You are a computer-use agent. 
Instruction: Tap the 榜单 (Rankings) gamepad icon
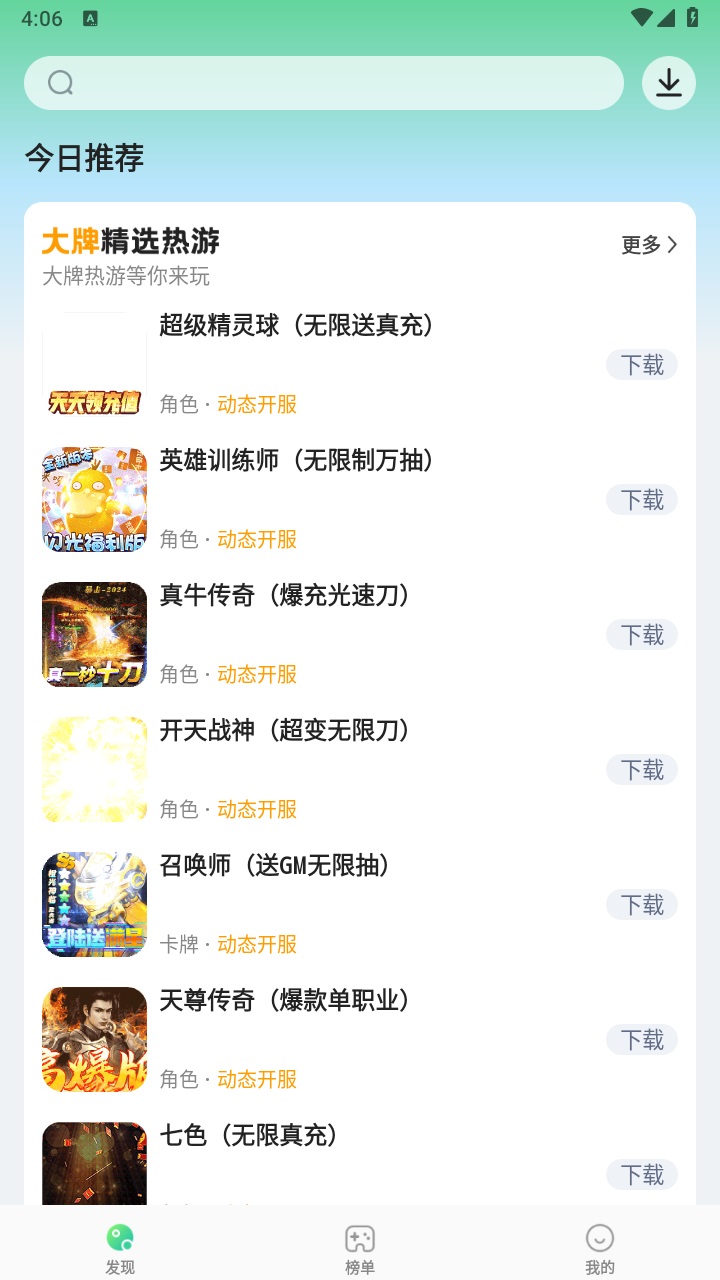pos(360,1236)
